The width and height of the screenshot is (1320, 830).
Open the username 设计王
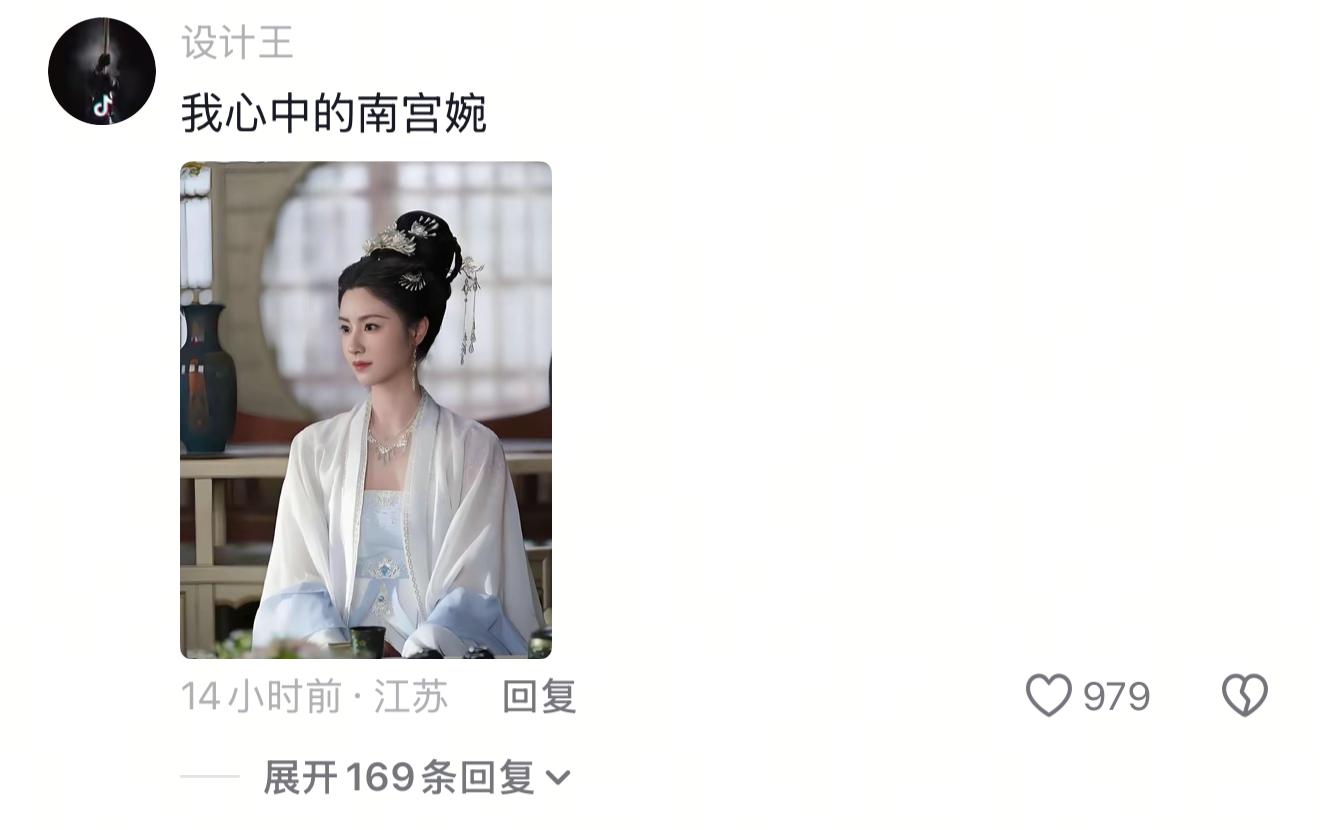[237, 43]
